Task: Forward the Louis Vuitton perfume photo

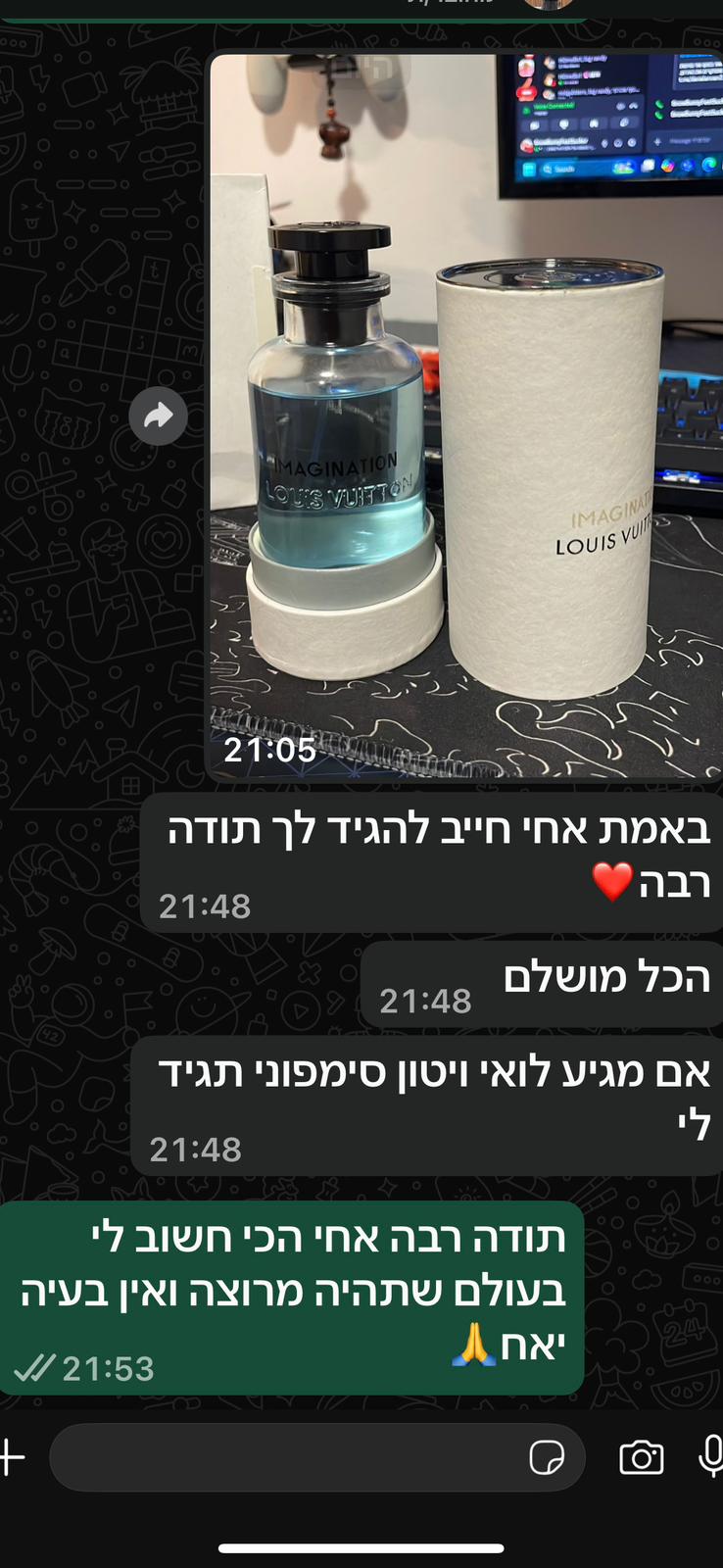Action: (x=158, y=416)
